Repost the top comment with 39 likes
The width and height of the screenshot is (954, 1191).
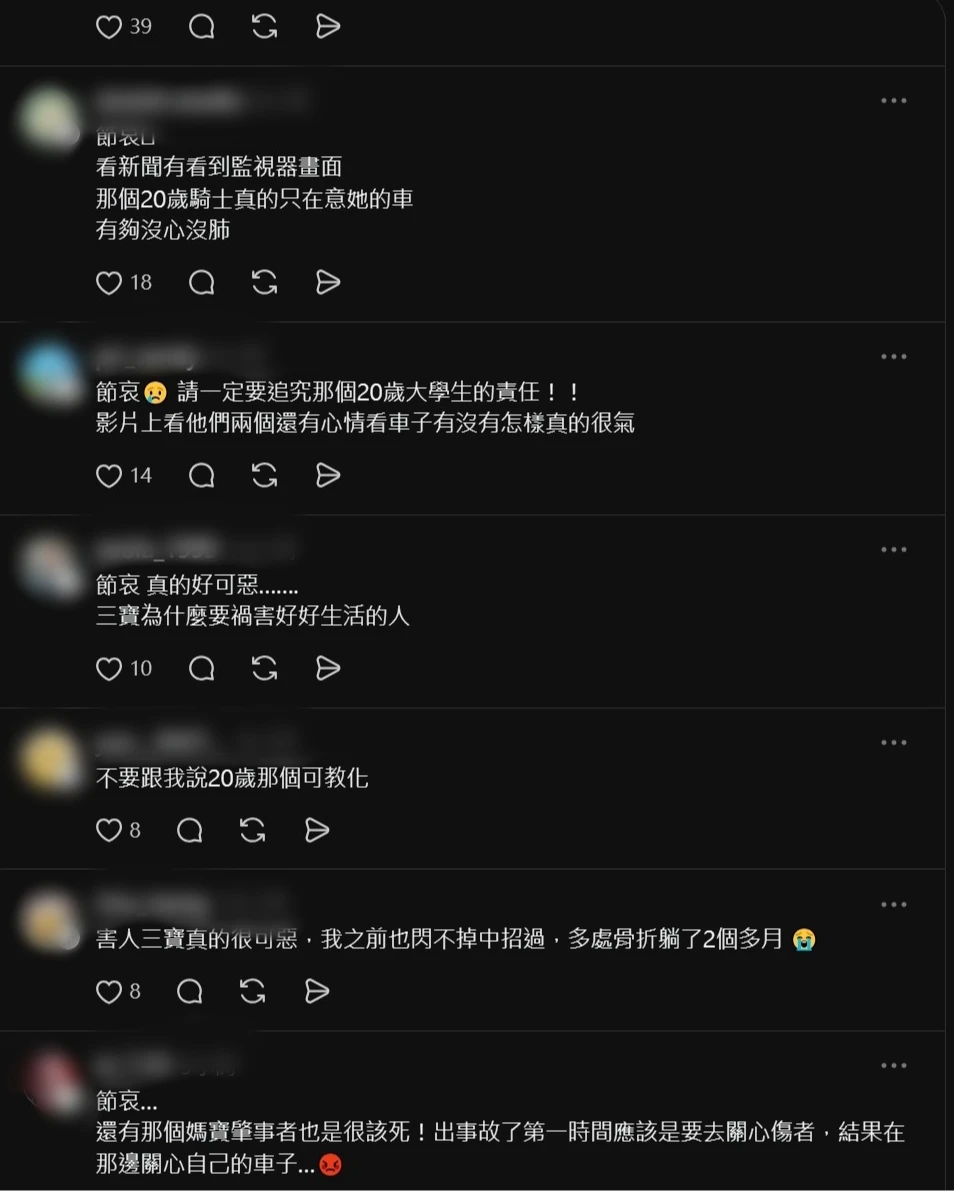point(265,27)
